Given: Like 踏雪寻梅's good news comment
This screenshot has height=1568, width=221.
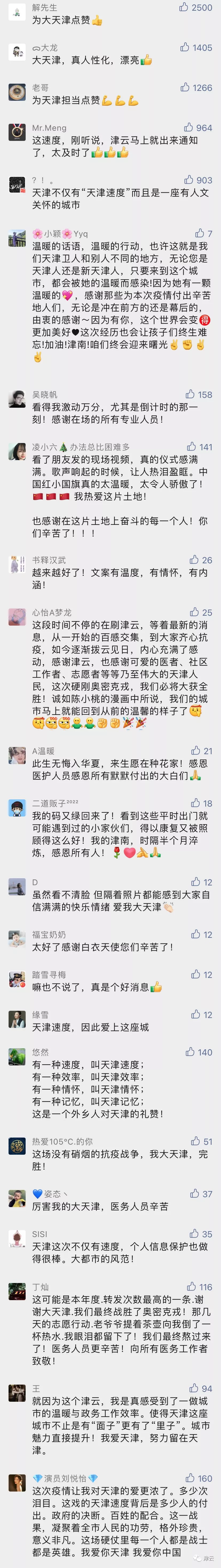Looking at the screenshot, I should (195, 974).
